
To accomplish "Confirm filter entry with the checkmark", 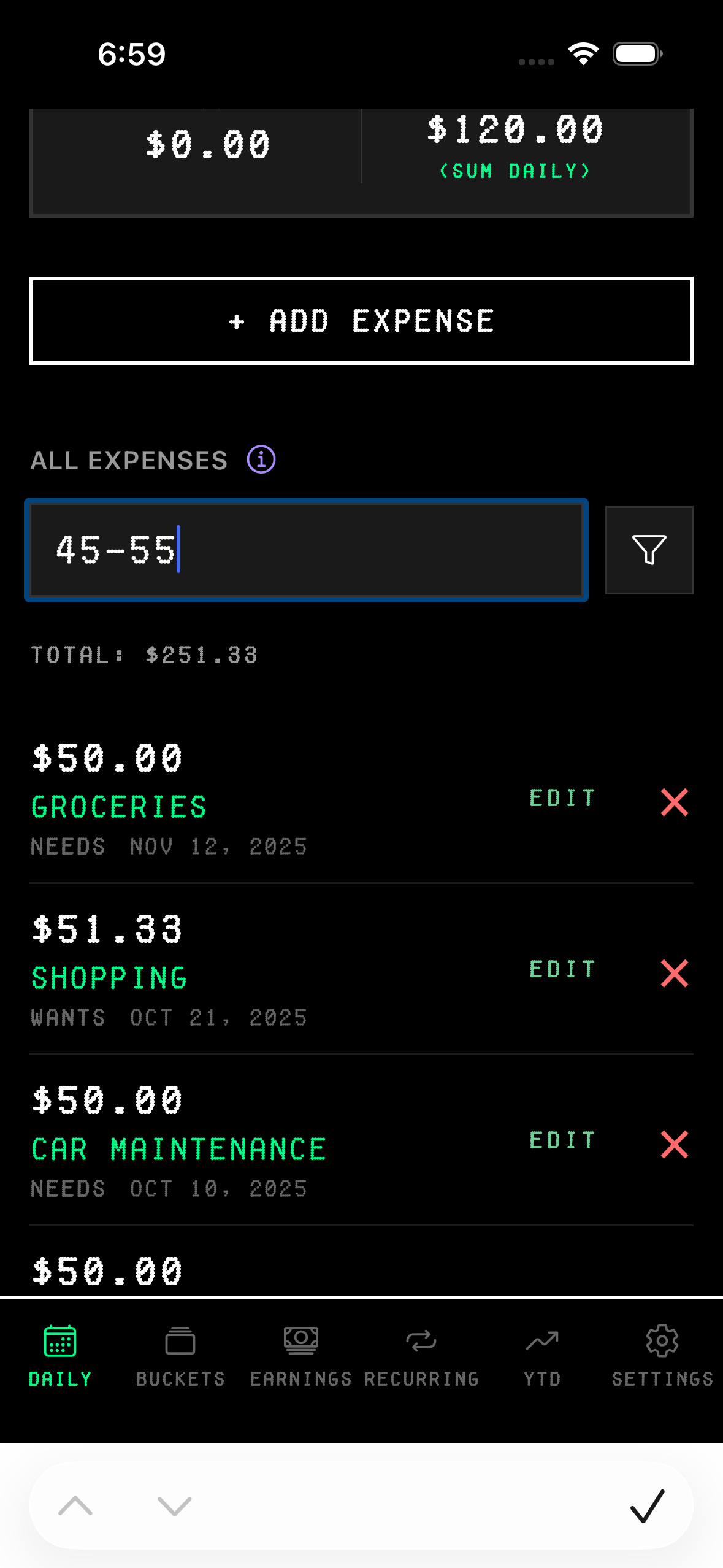I will (x=646, y=1508).
